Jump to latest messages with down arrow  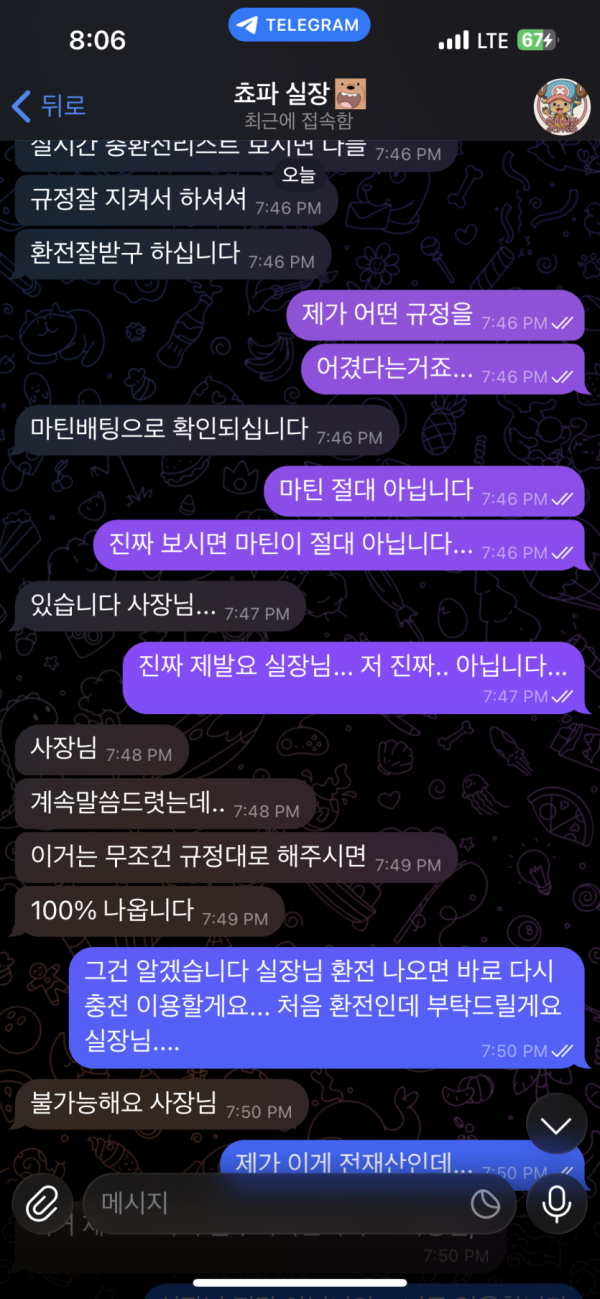click(555, 1125)
